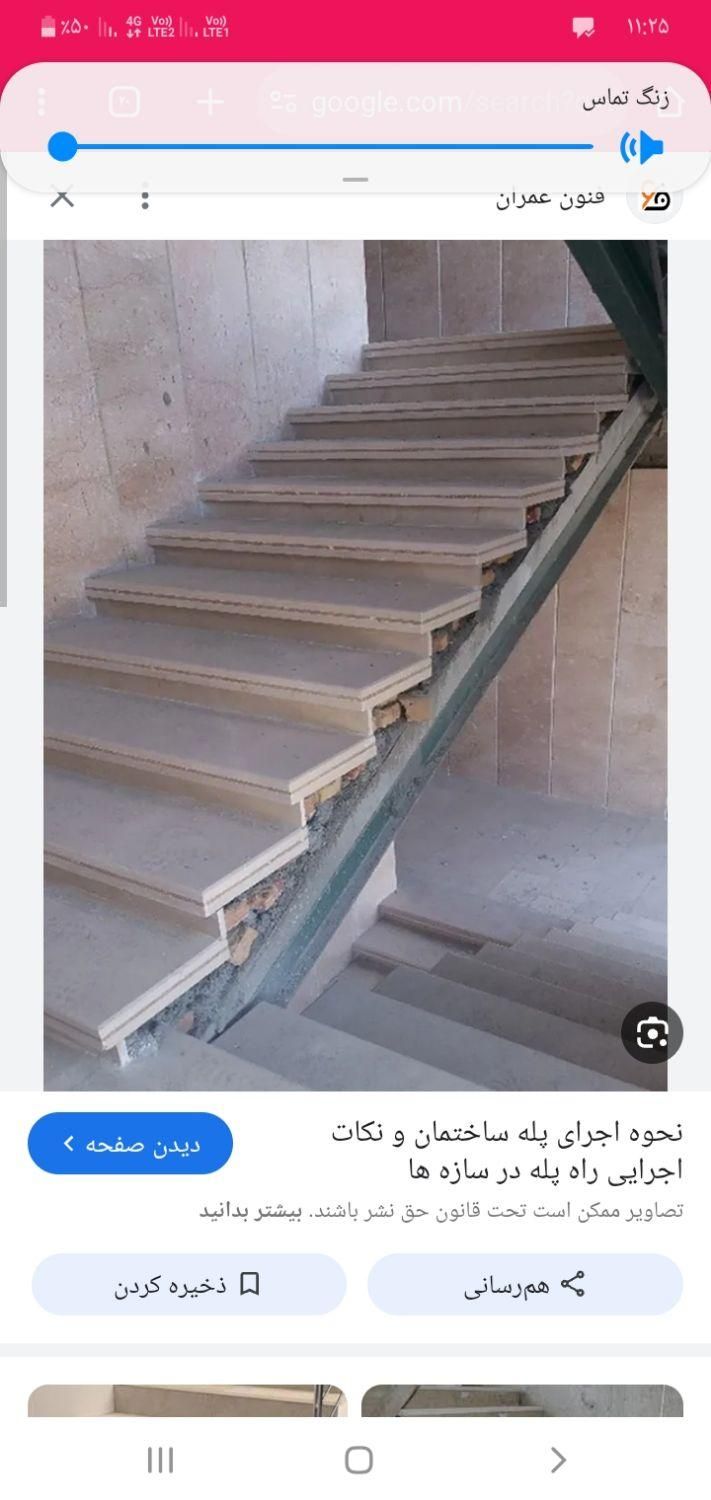Screen dimensions: 711x1500
Task: Close the image preview
Action: click(x=62, y=197)
